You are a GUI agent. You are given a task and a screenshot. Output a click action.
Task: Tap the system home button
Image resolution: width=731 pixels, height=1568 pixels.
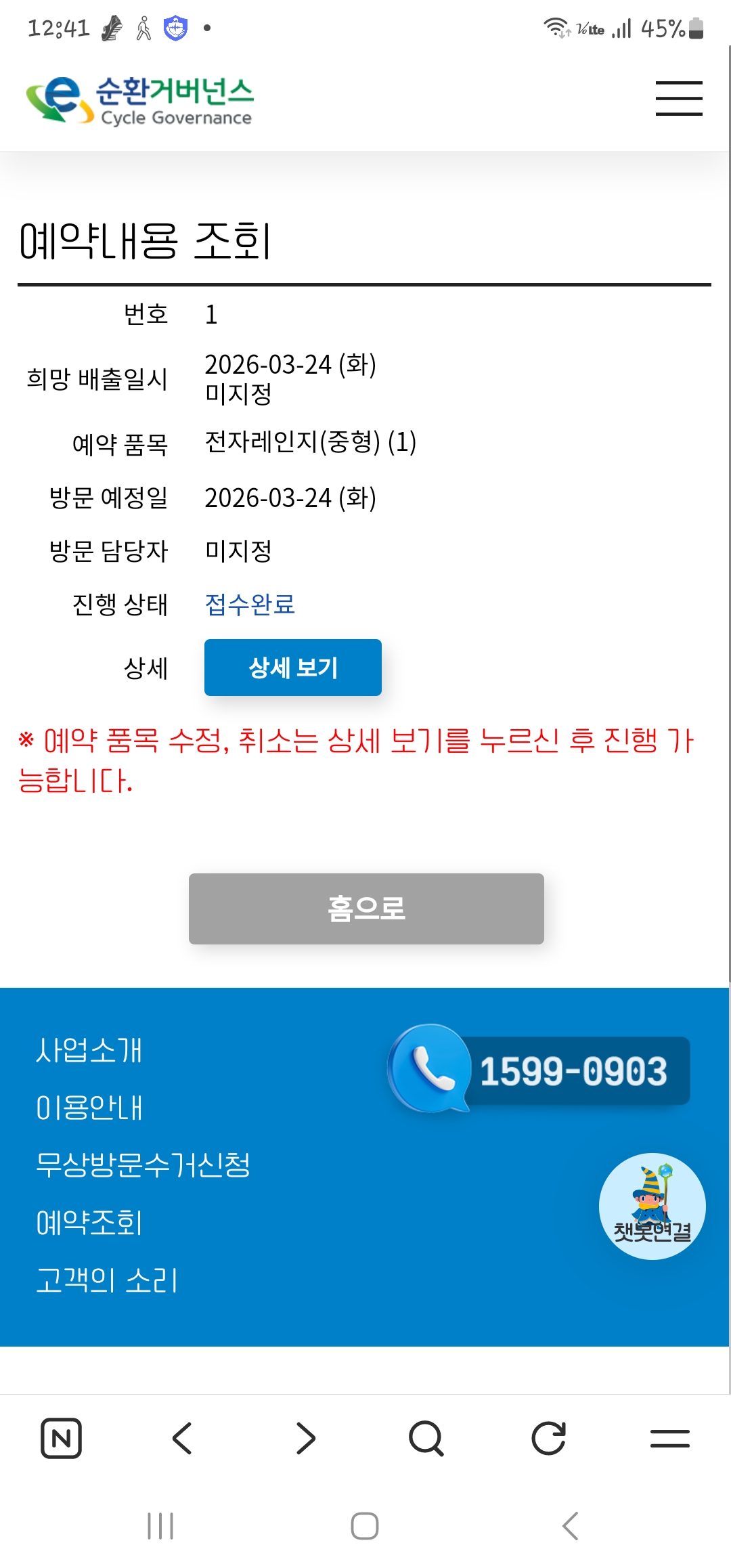point(365,1526)
